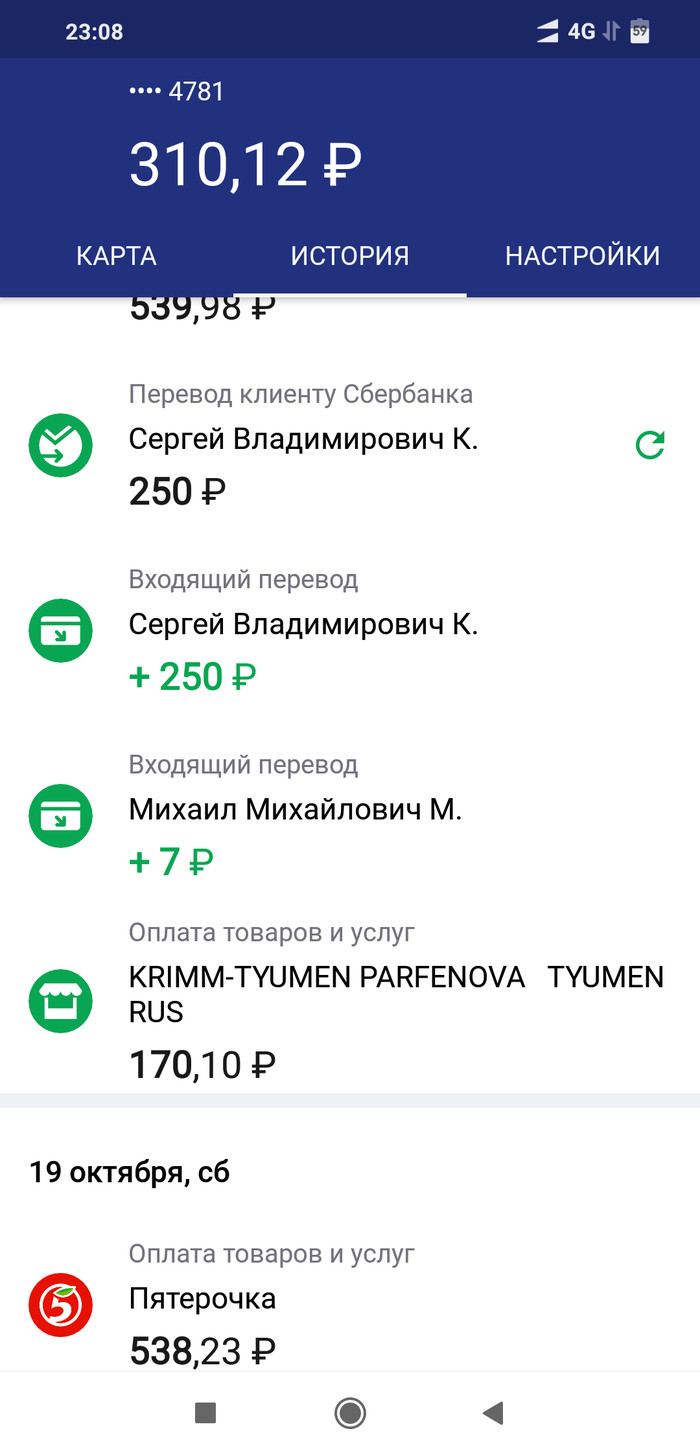Select the ИСТОРИЯ tab

(350, 256)
